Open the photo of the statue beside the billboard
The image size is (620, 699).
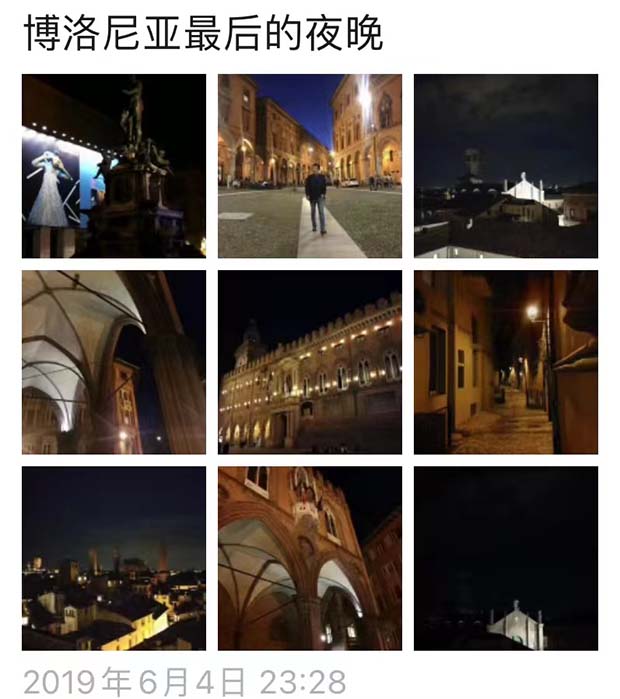114,166
